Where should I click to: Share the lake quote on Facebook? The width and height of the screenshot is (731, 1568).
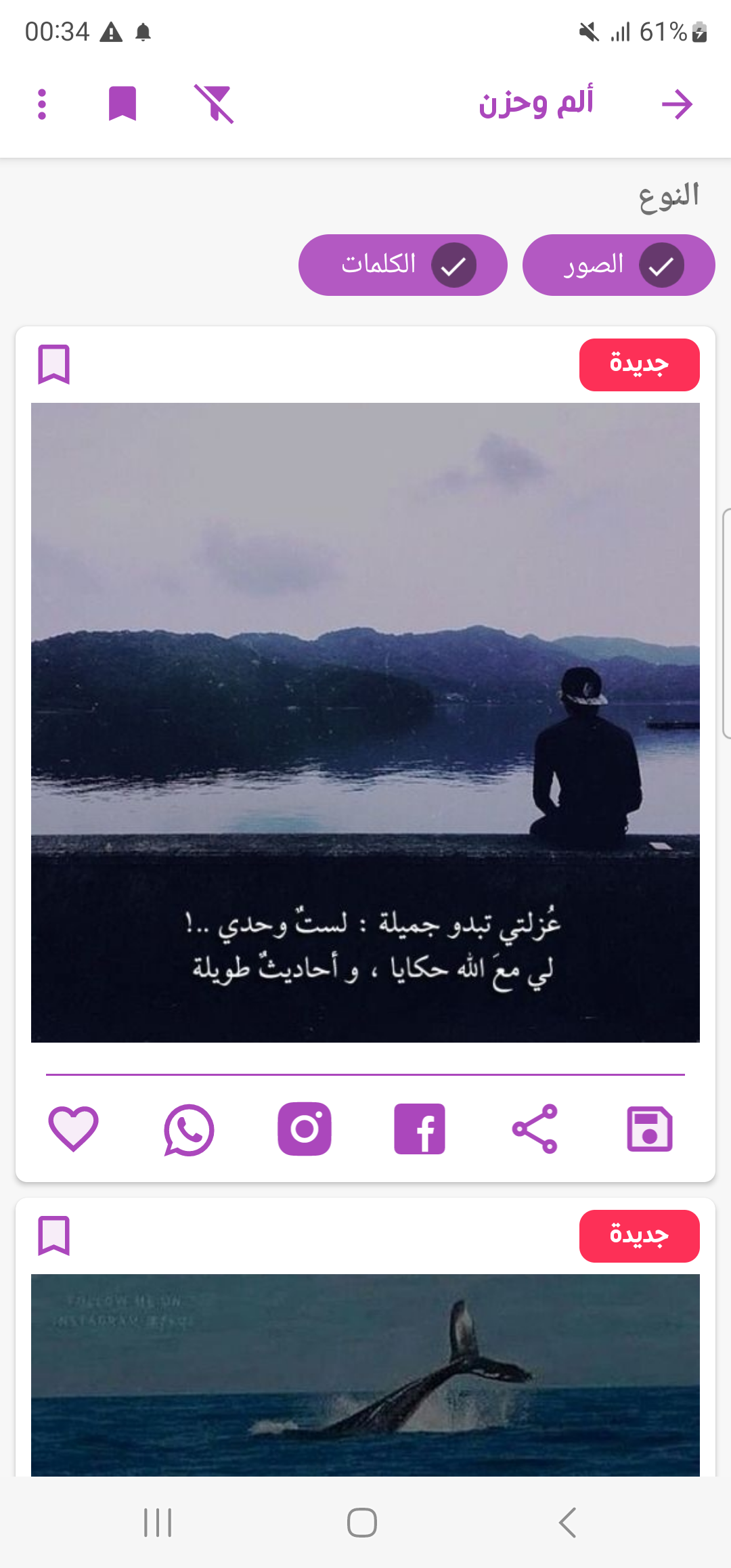click(x=420, y=1129)
